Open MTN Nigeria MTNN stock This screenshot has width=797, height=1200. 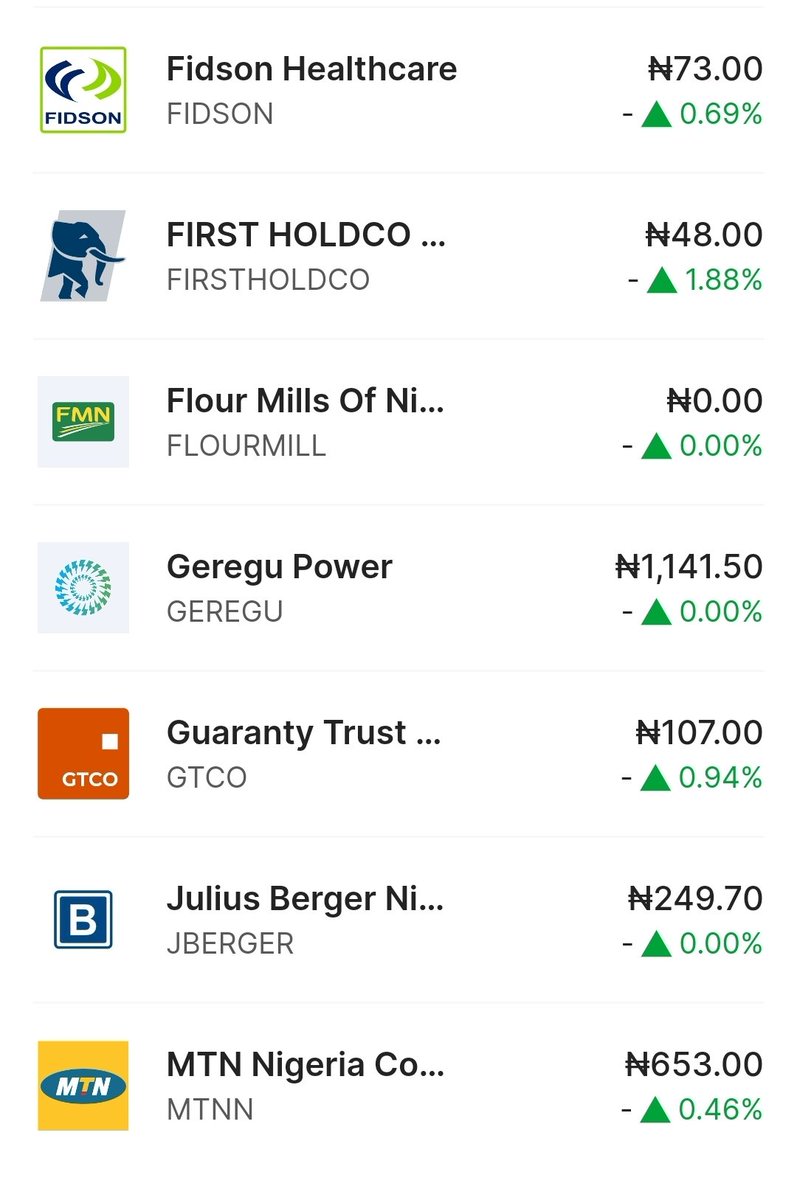pyautogui.click(x=398, y=1086)
